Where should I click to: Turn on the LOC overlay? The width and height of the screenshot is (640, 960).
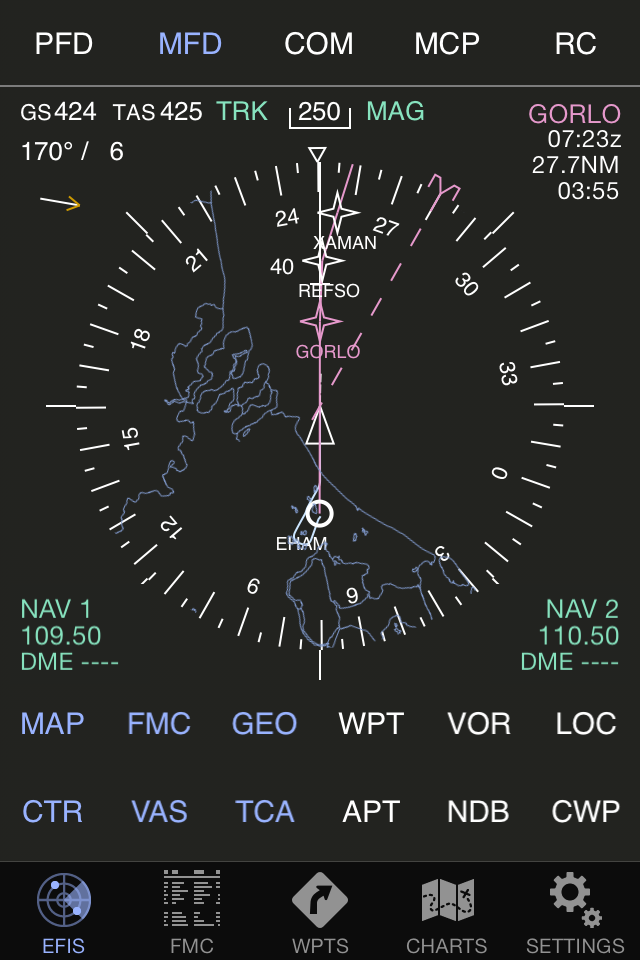pyautogui.click(x=587, y=723)
